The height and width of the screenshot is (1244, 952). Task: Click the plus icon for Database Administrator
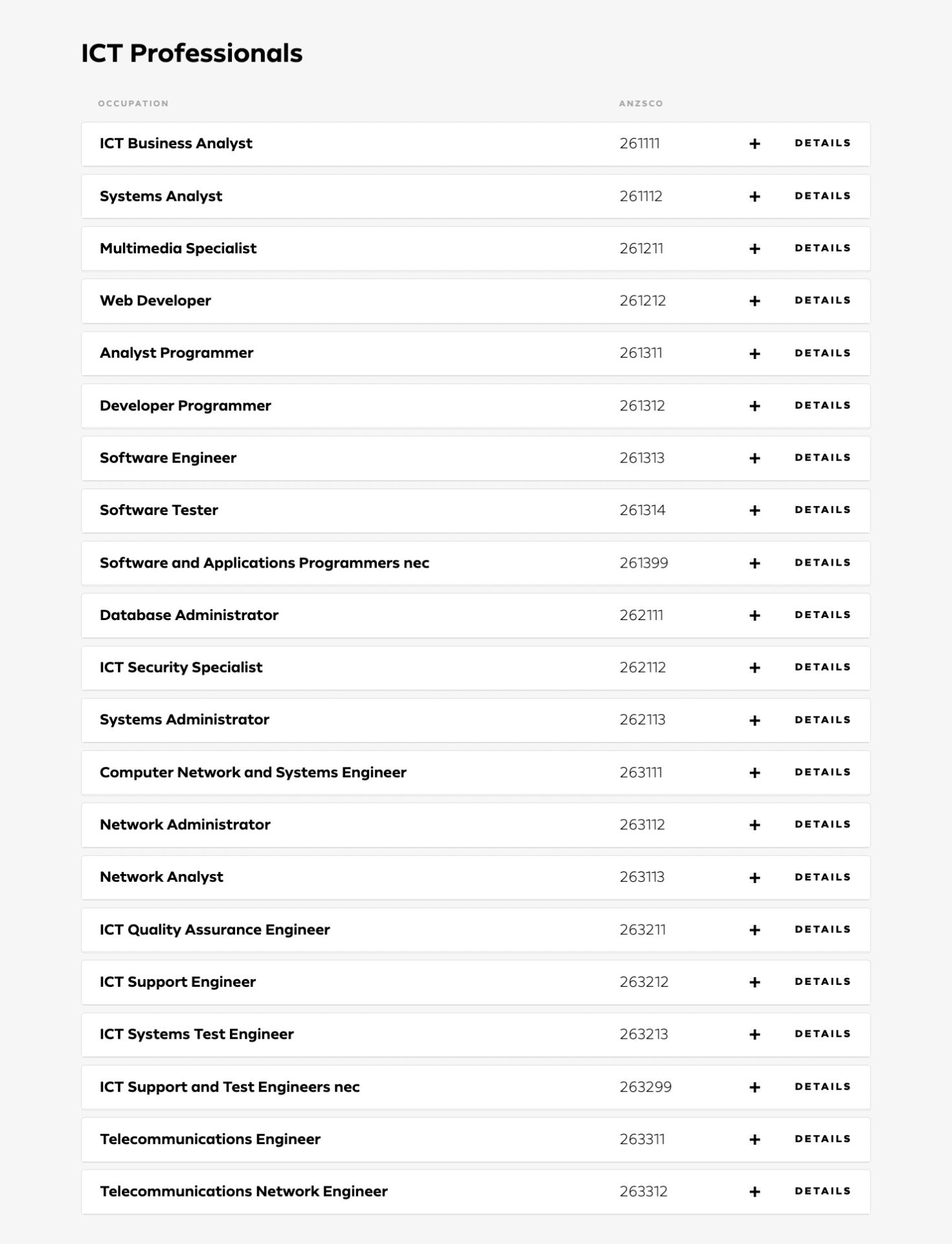pyautogui.click(x=754, y=616)
